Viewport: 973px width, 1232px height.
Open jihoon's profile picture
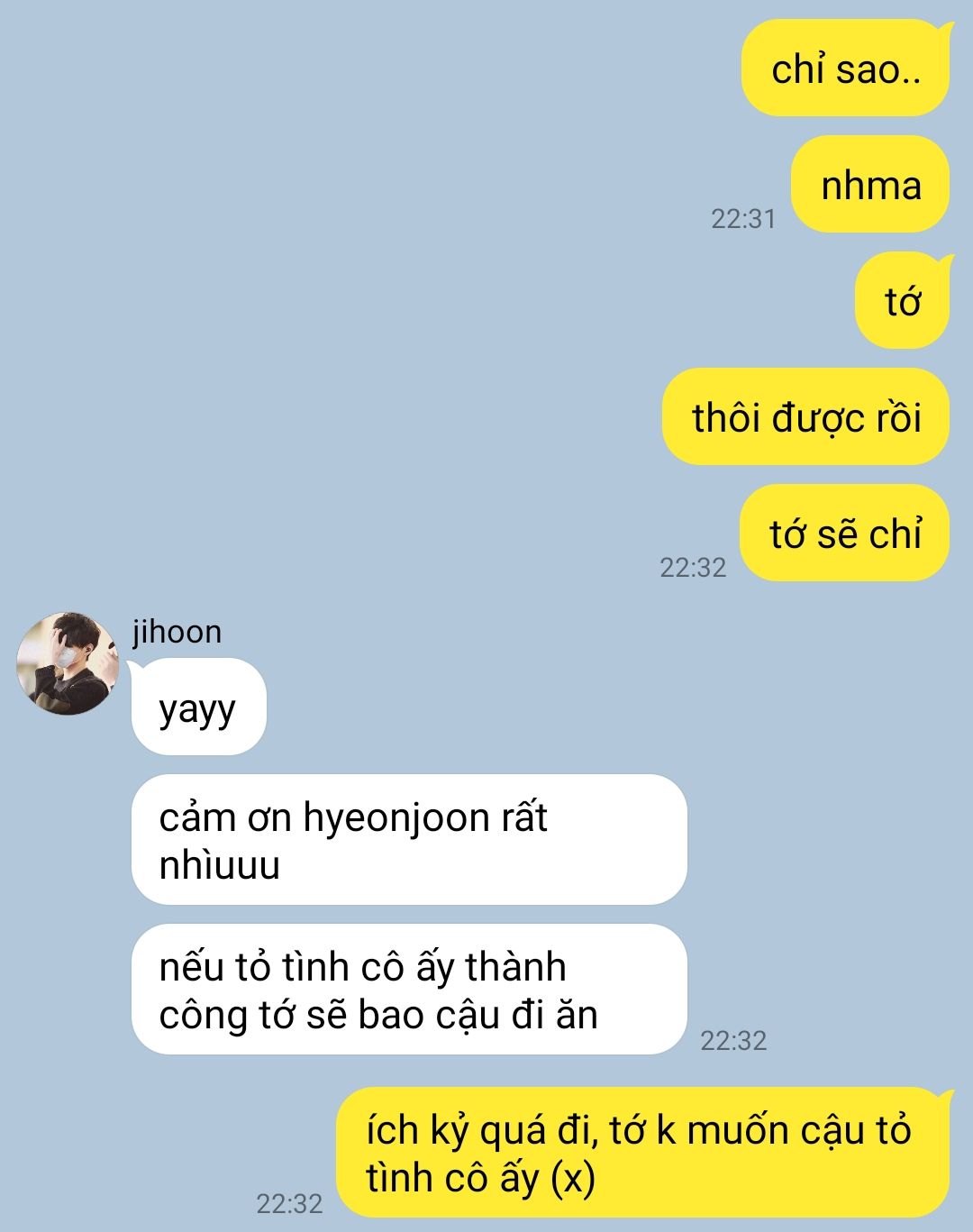68,663
